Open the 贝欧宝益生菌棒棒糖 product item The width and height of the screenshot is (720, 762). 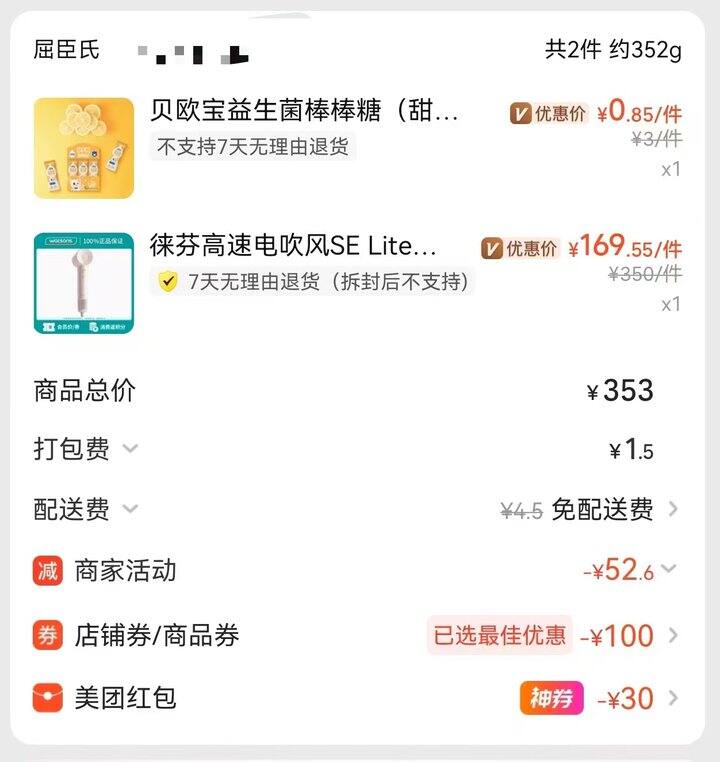tap(304, 112)
